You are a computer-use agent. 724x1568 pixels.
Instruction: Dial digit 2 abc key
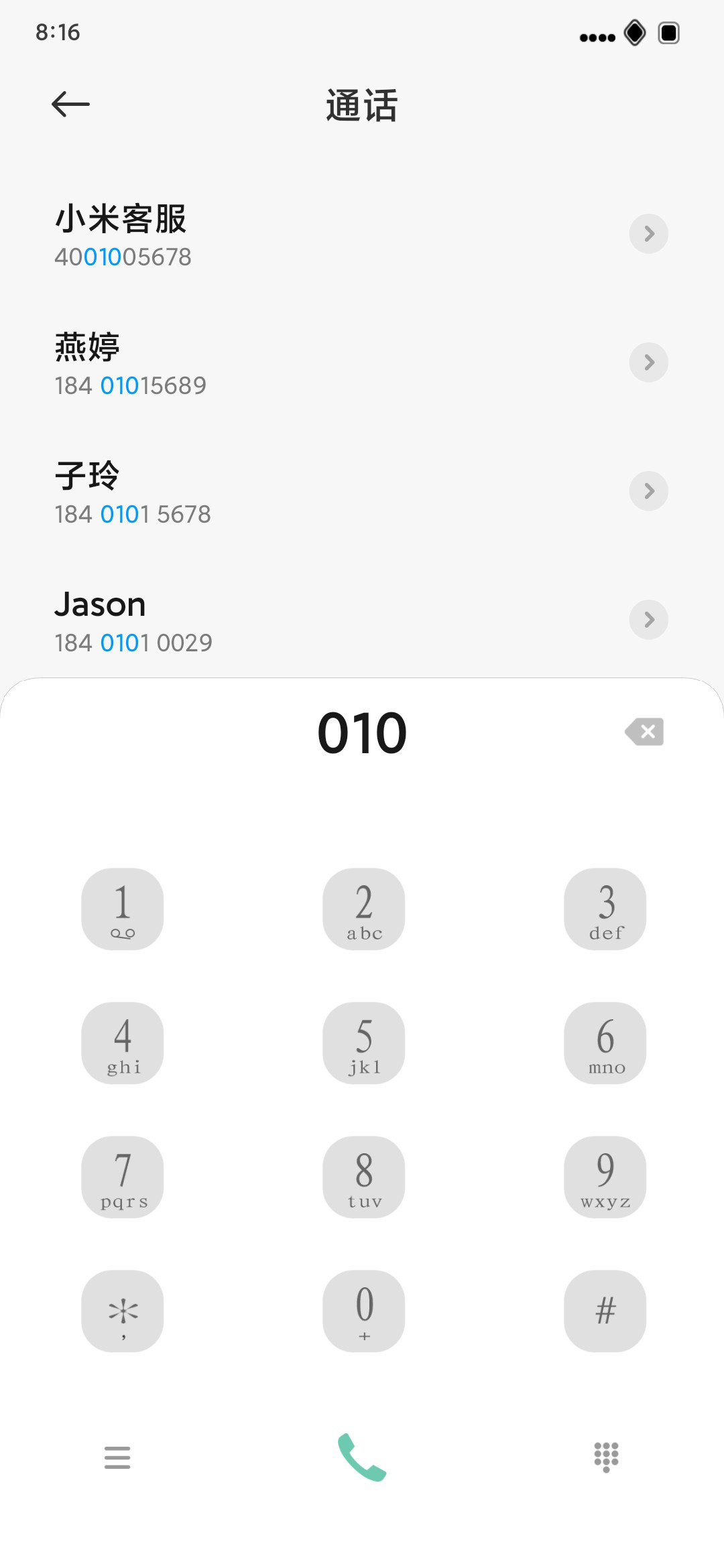pos(363,909)
